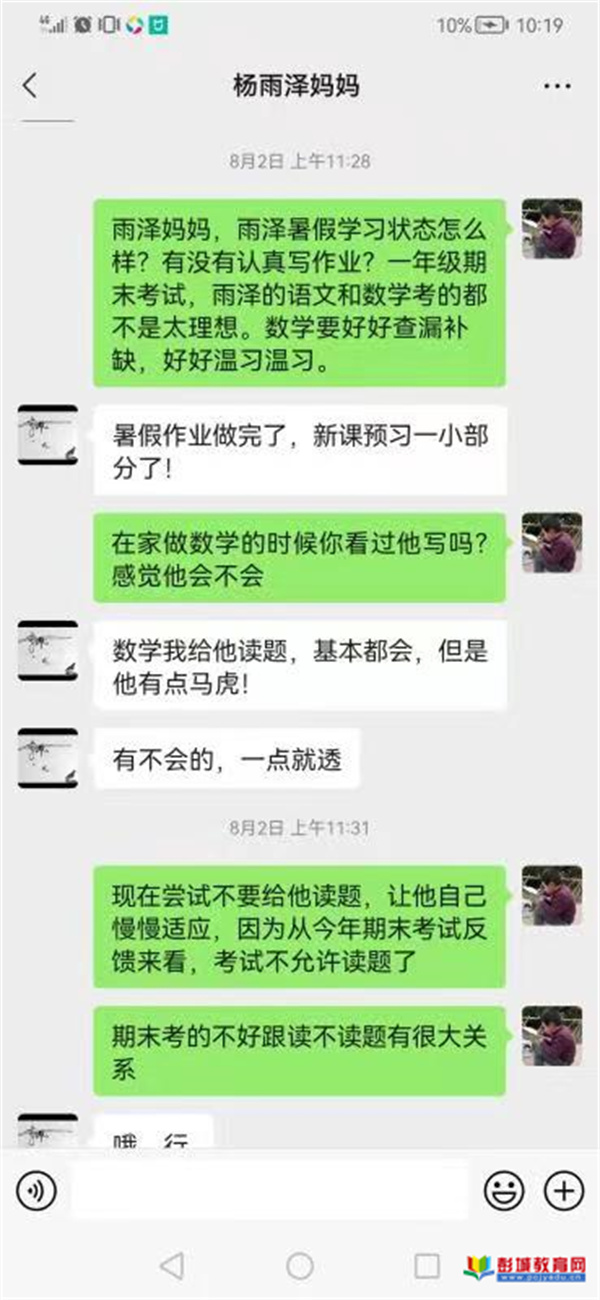Go back from the 杨雨泽妈妈 chat
This screenshot has height=1300, width=600.
coord(30,86)
